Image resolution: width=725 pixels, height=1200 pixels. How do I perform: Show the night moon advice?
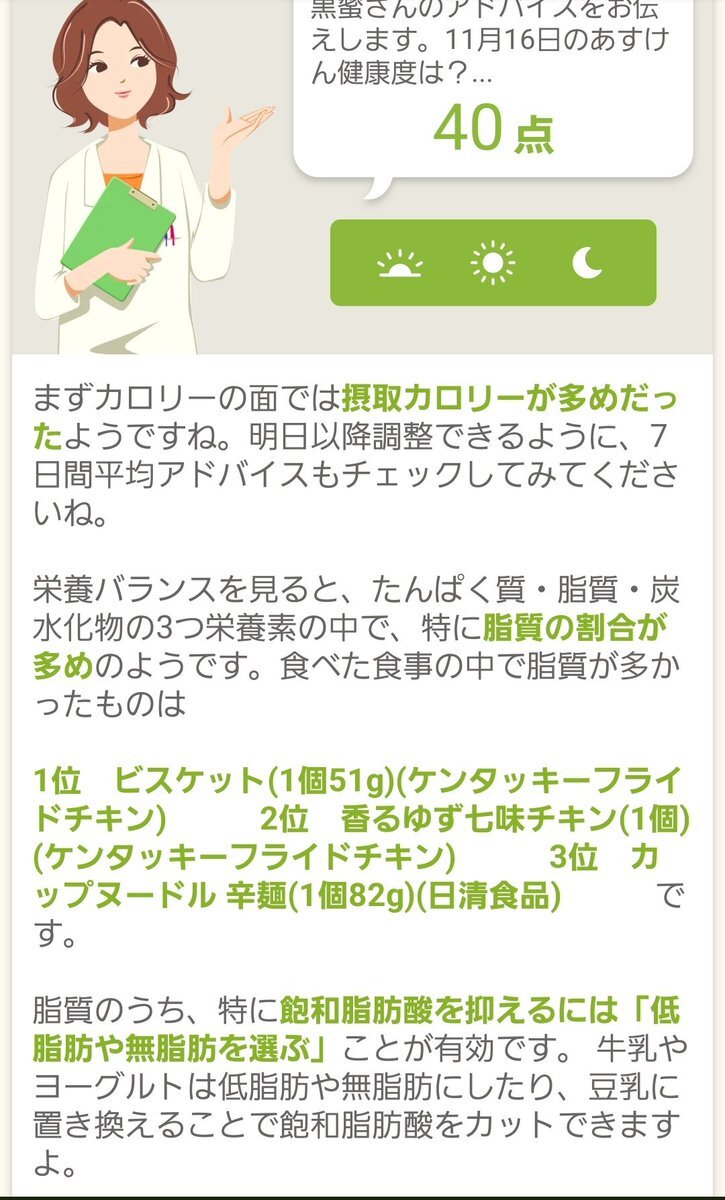point(588,264)
